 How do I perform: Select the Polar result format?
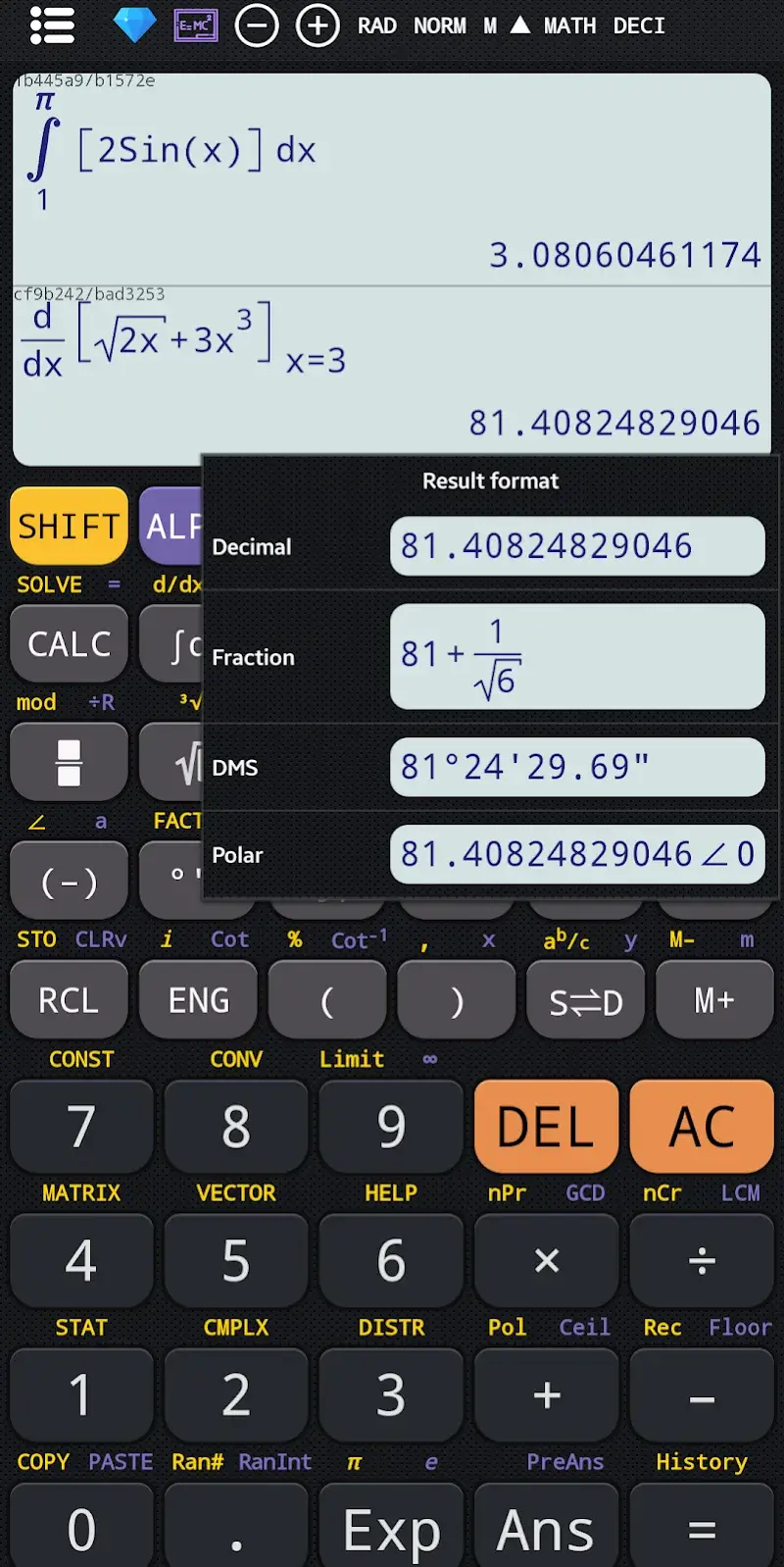pos(576,854)
